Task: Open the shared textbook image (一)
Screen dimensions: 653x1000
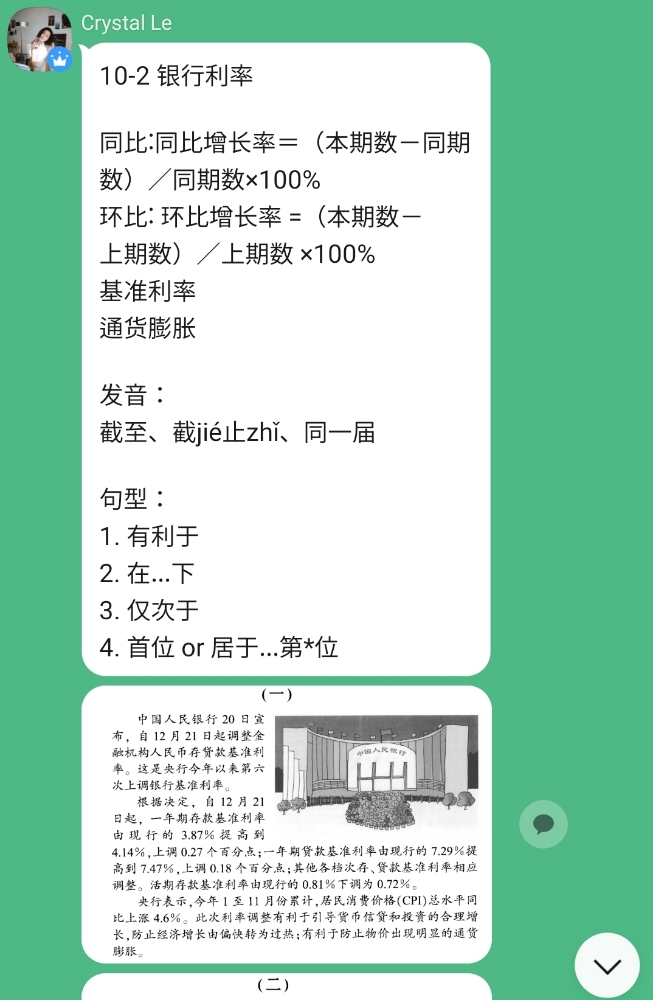Action: [x=286, y=824]
